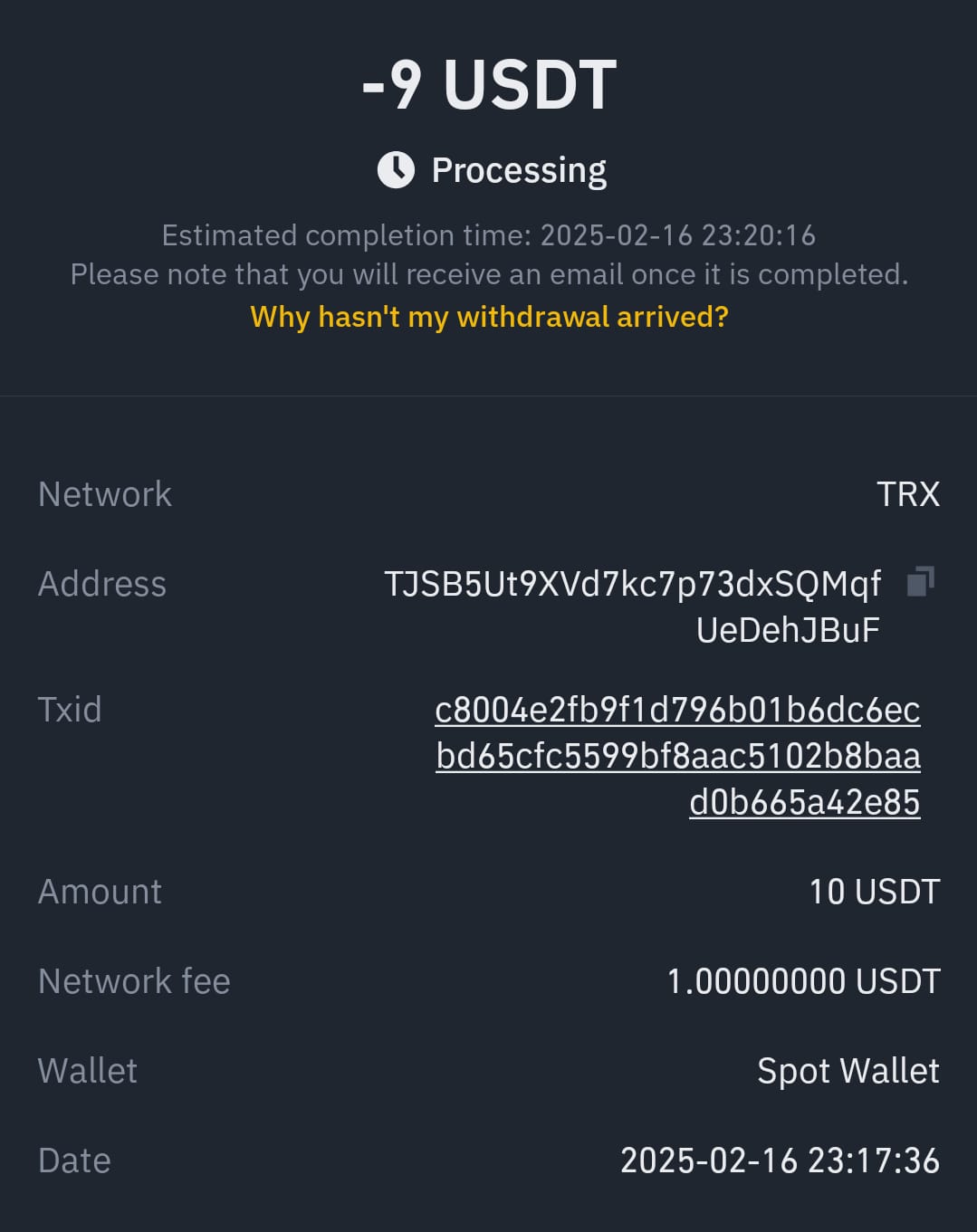Open the Txid c8004e2f transaction link

[x=677, y=756]
